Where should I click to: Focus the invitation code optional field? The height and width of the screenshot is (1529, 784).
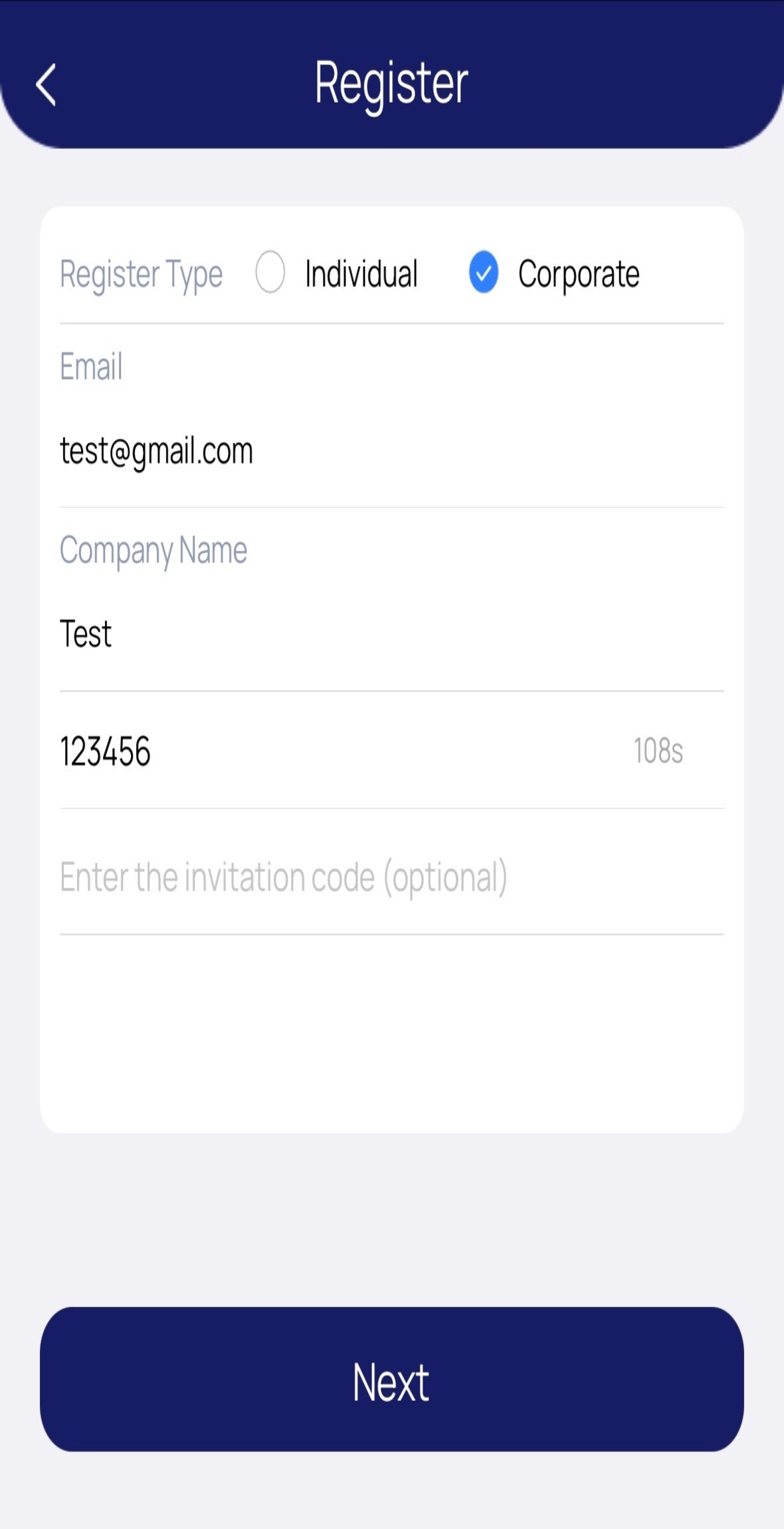coord(391,877)
